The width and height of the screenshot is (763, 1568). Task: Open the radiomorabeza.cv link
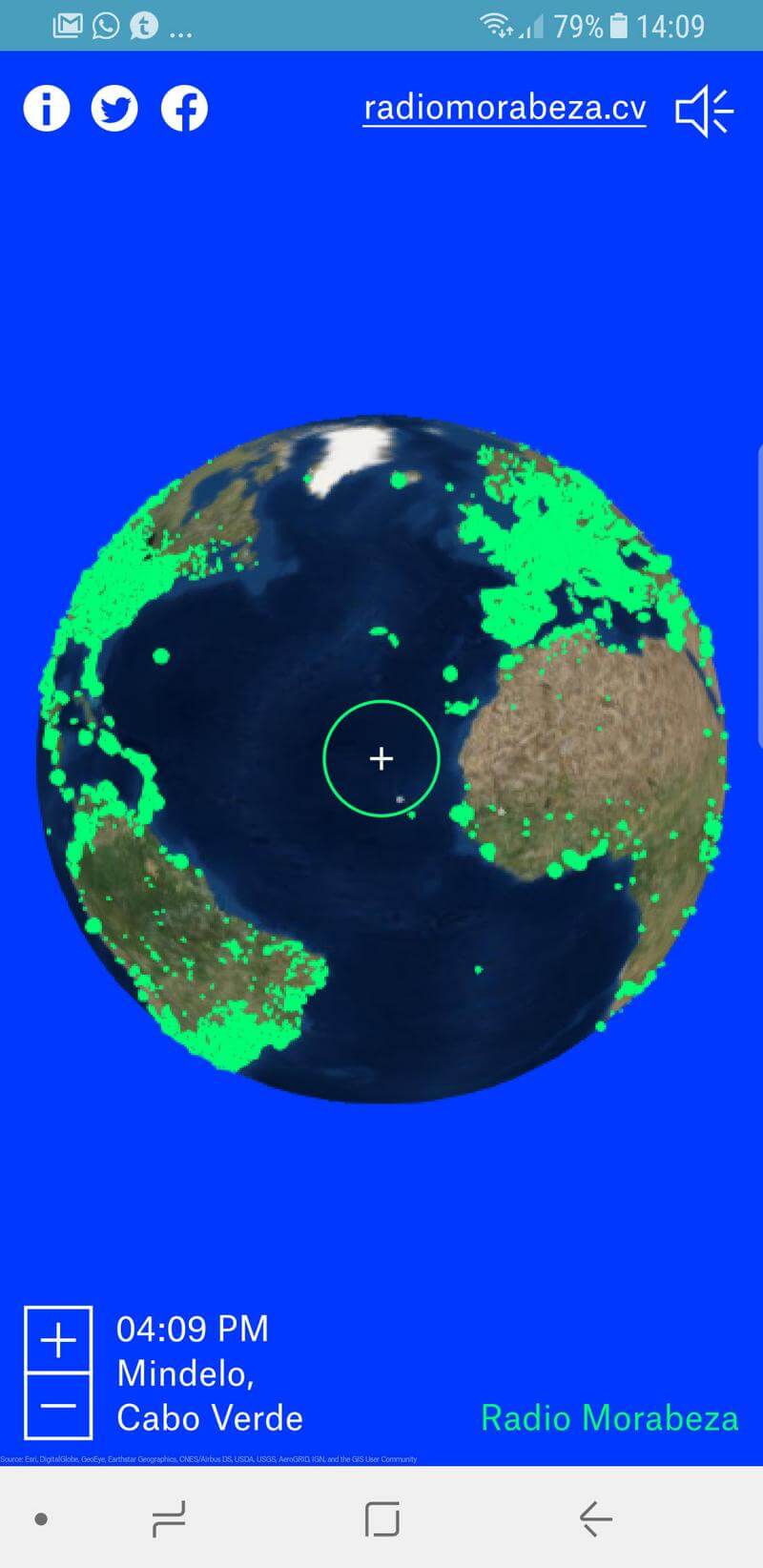point(505,108)
